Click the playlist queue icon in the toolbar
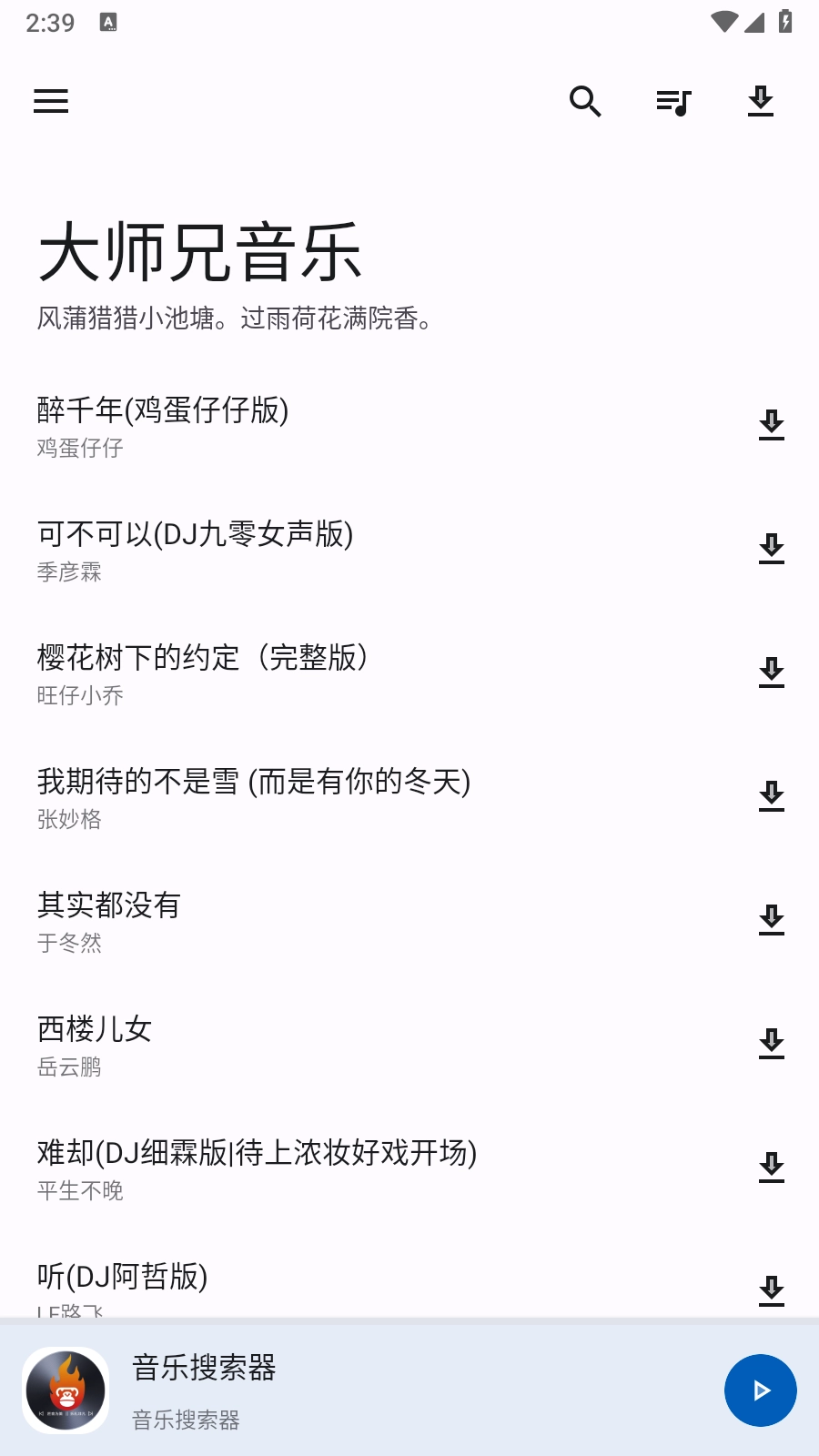 (673, 102)
